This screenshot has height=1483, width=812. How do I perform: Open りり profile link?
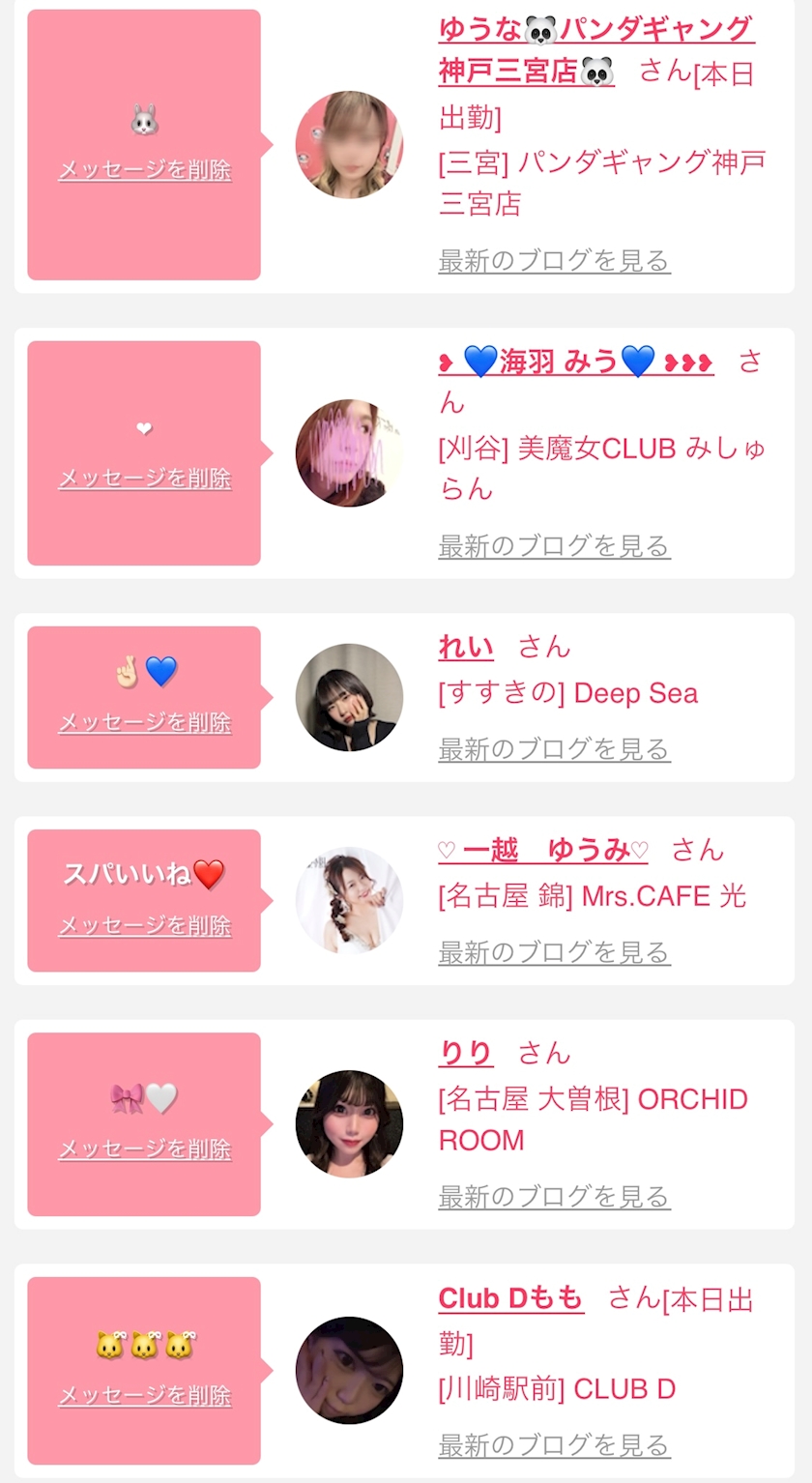click(466, 1053)
